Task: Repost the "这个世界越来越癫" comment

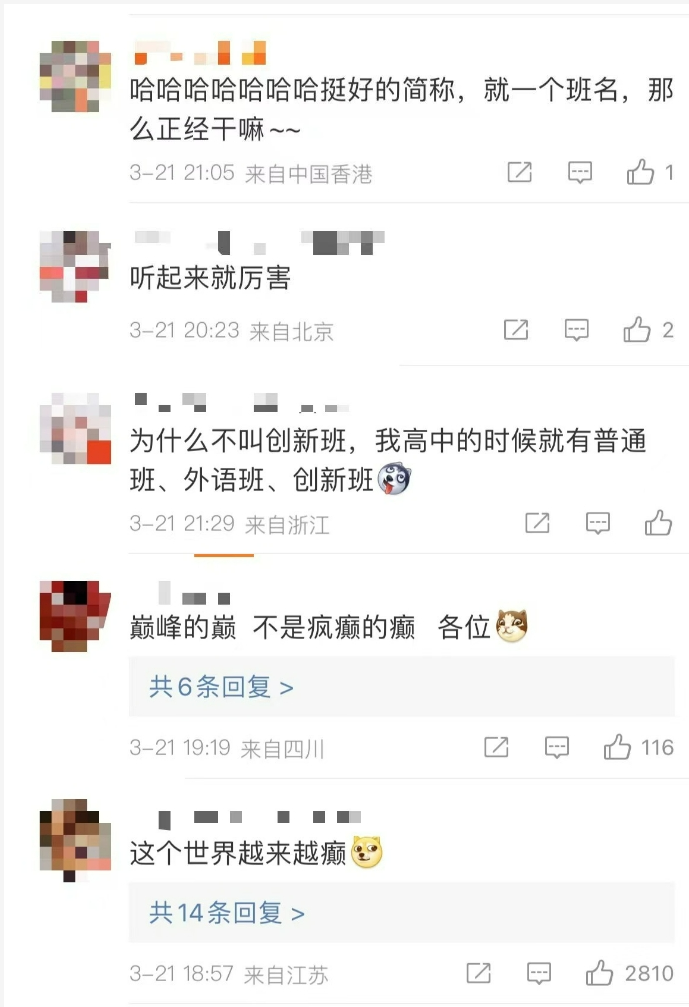Action: coord(478,972)
